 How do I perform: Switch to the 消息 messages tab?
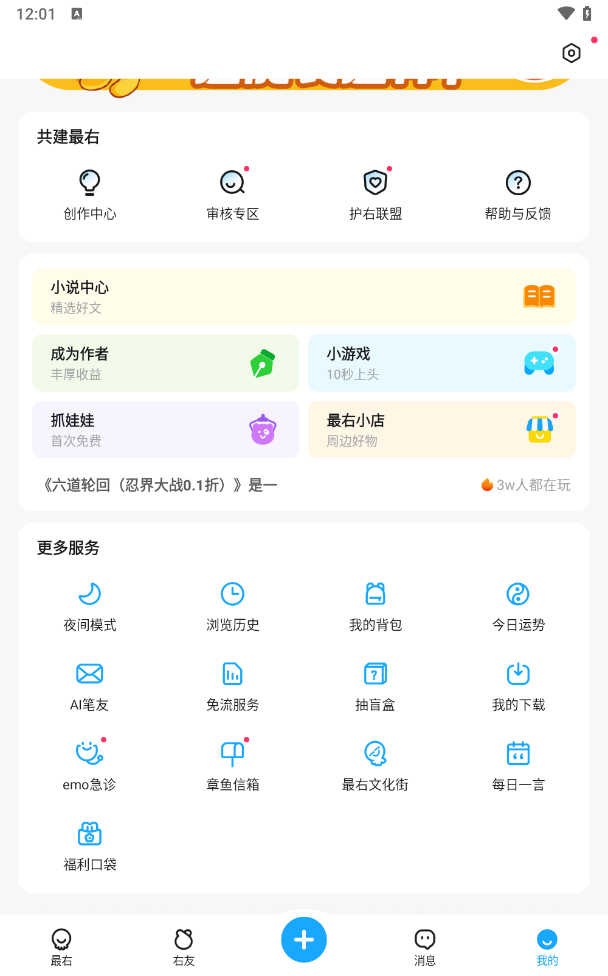coord(425,946)
